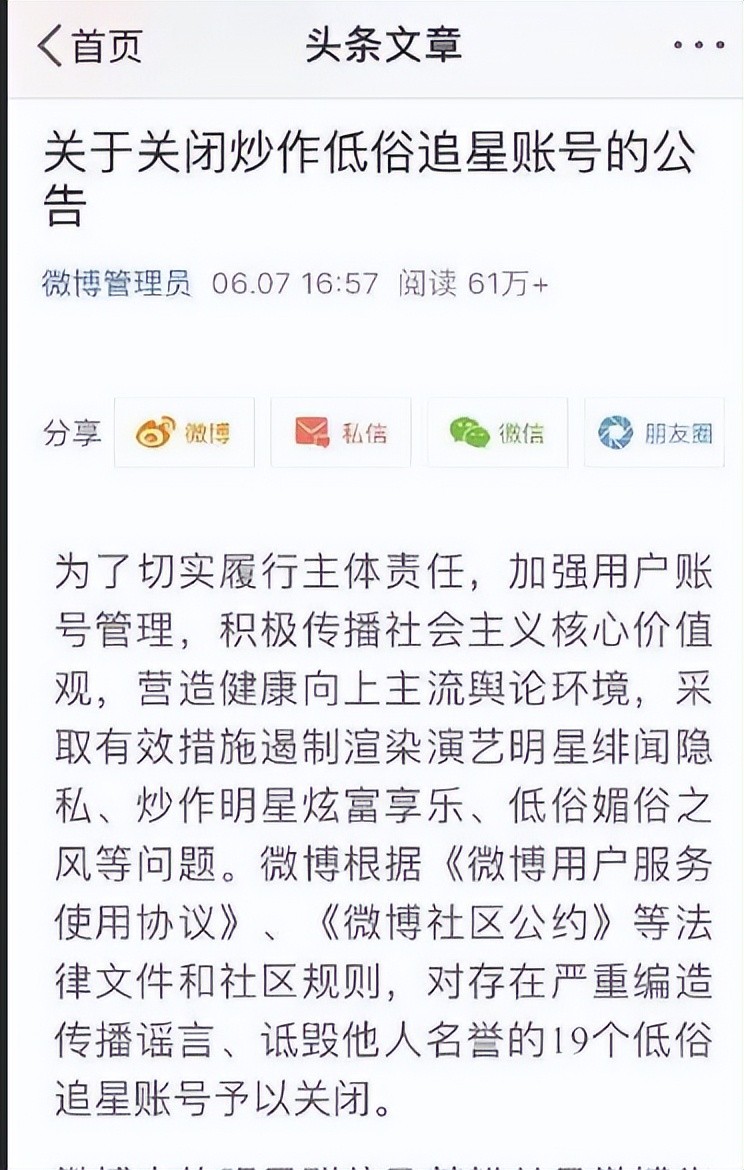This screenshot has width=744, height=1170.
Task: Share via 私信 private message
Action: (341, 432)
